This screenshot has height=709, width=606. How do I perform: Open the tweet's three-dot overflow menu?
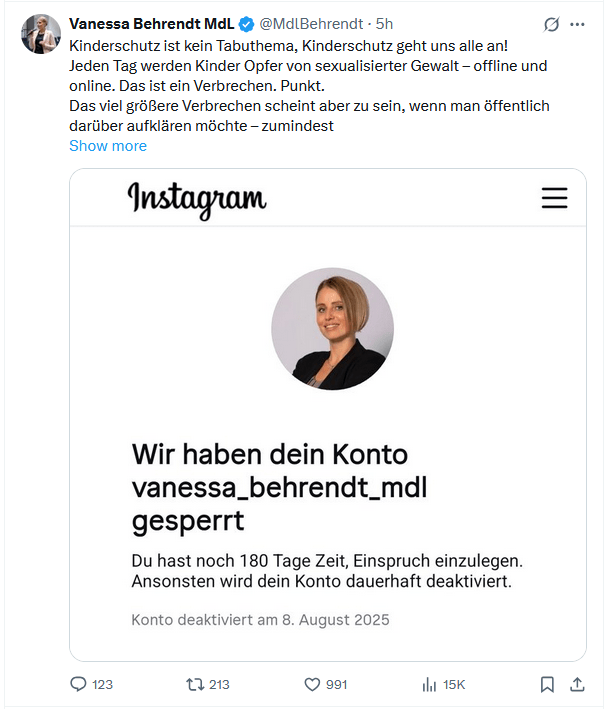pyautogui.click(x=577, y=24)
